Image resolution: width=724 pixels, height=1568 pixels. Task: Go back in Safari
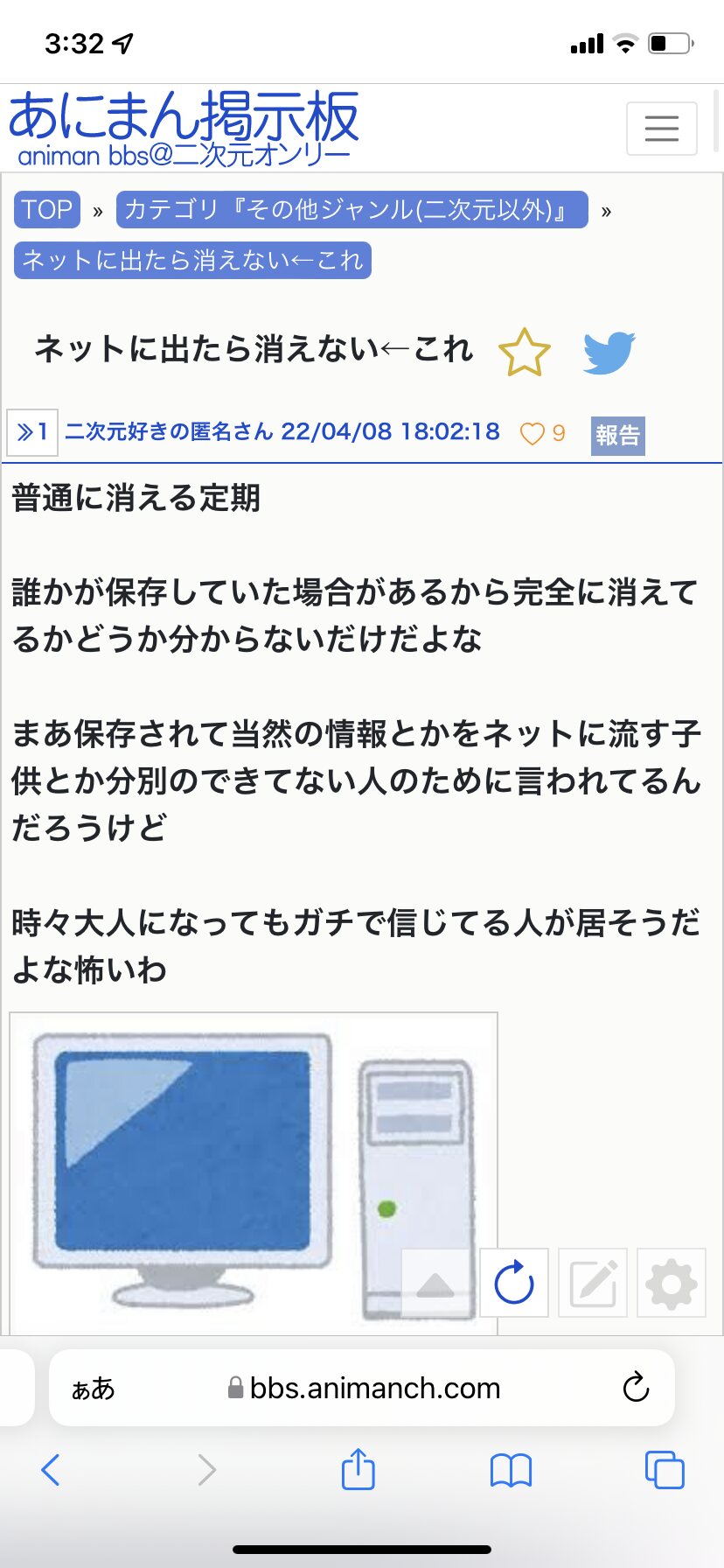[x=51, y=1470]
